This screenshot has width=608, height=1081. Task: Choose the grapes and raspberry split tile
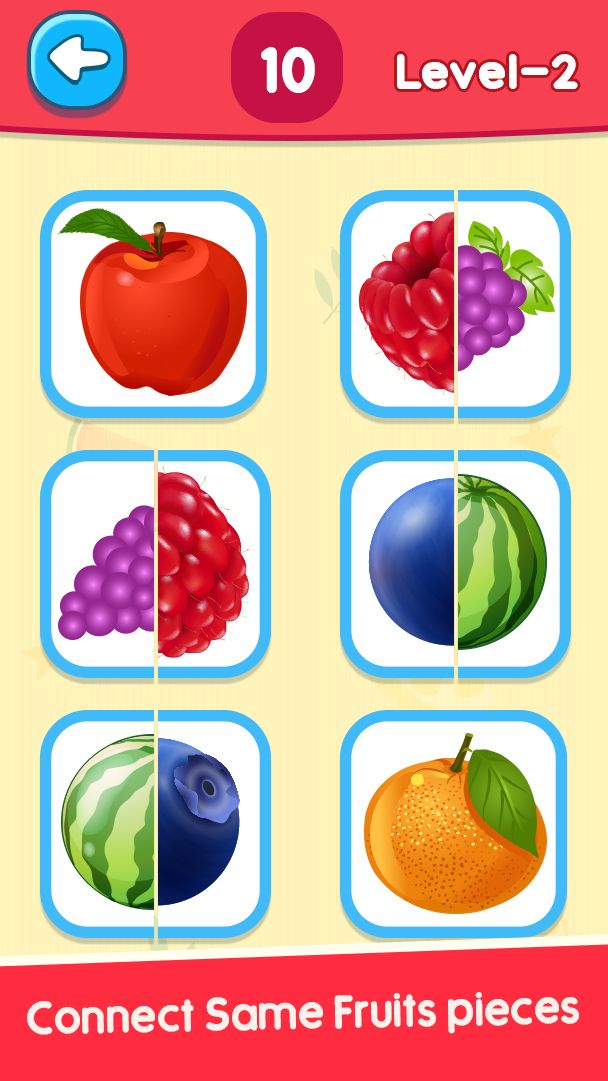point(154,564)
